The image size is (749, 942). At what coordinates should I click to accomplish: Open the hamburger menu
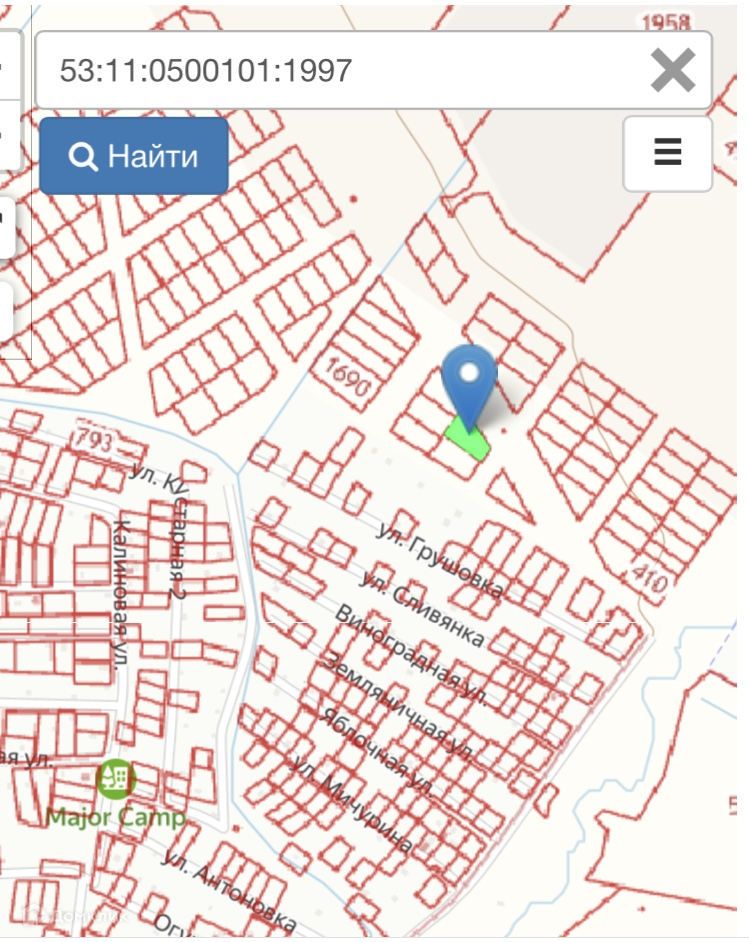667,153
